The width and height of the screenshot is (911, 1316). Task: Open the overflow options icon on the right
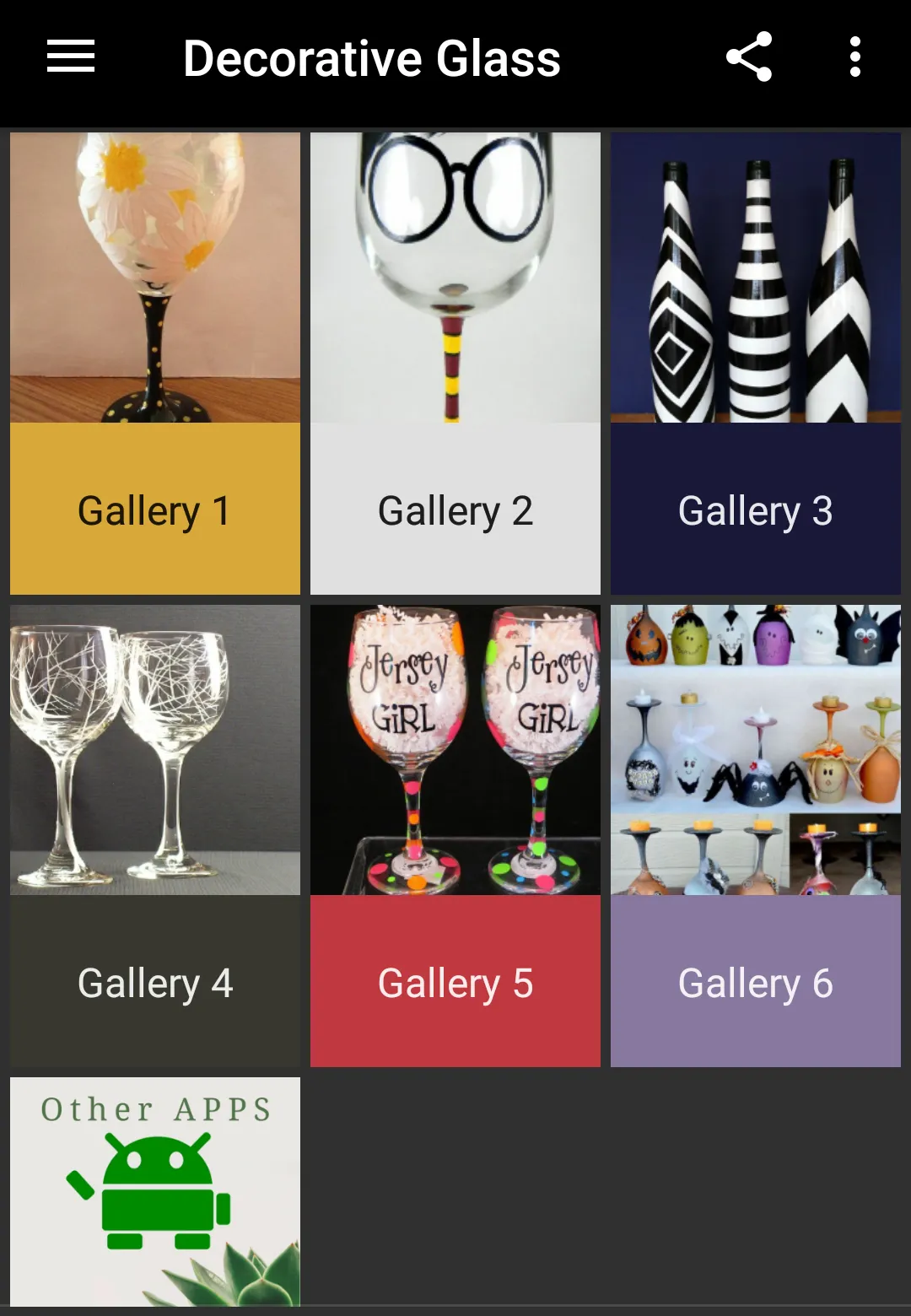854,57
